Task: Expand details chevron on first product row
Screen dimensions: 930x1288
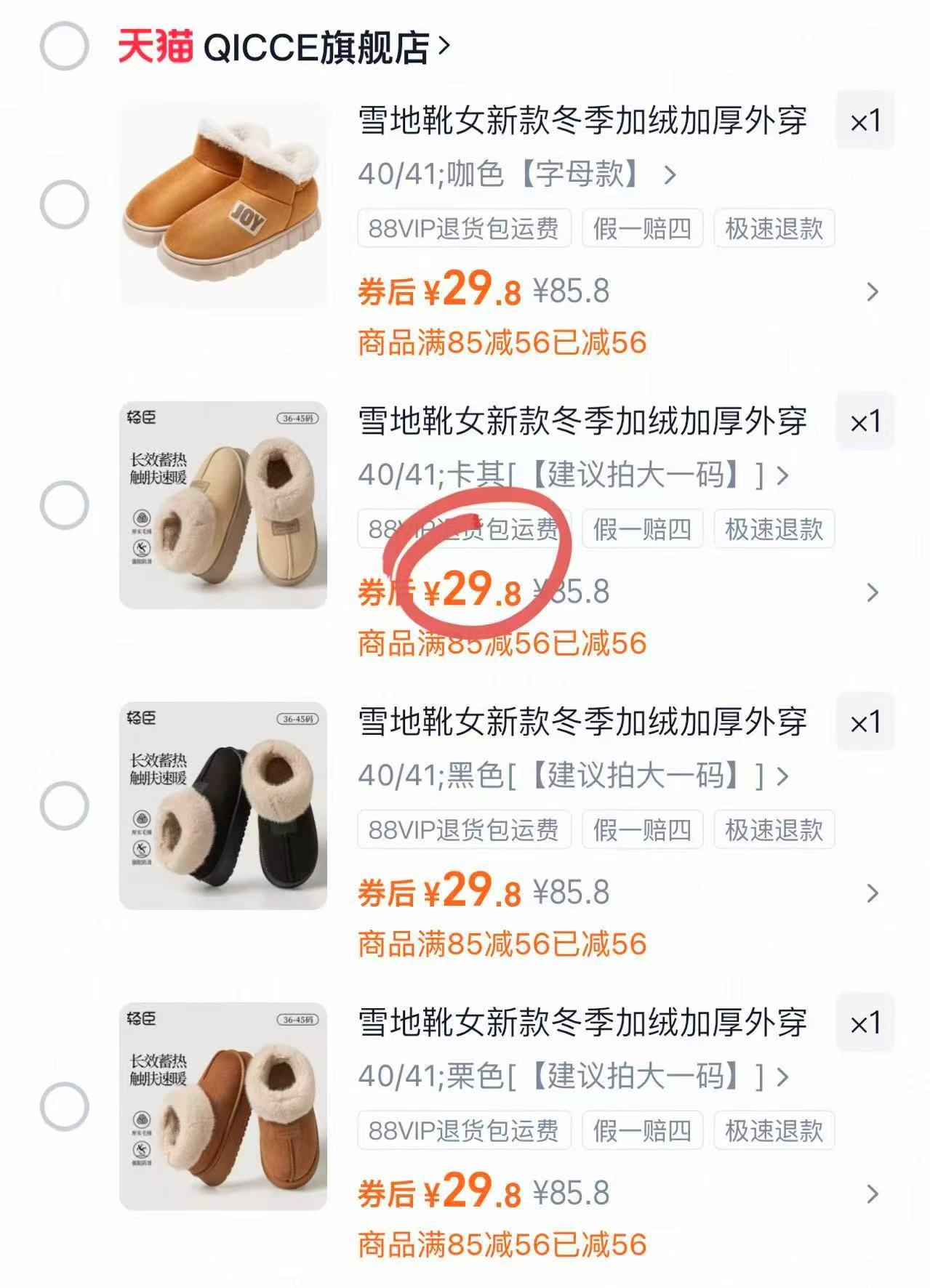Action: [x=871, y=291]
